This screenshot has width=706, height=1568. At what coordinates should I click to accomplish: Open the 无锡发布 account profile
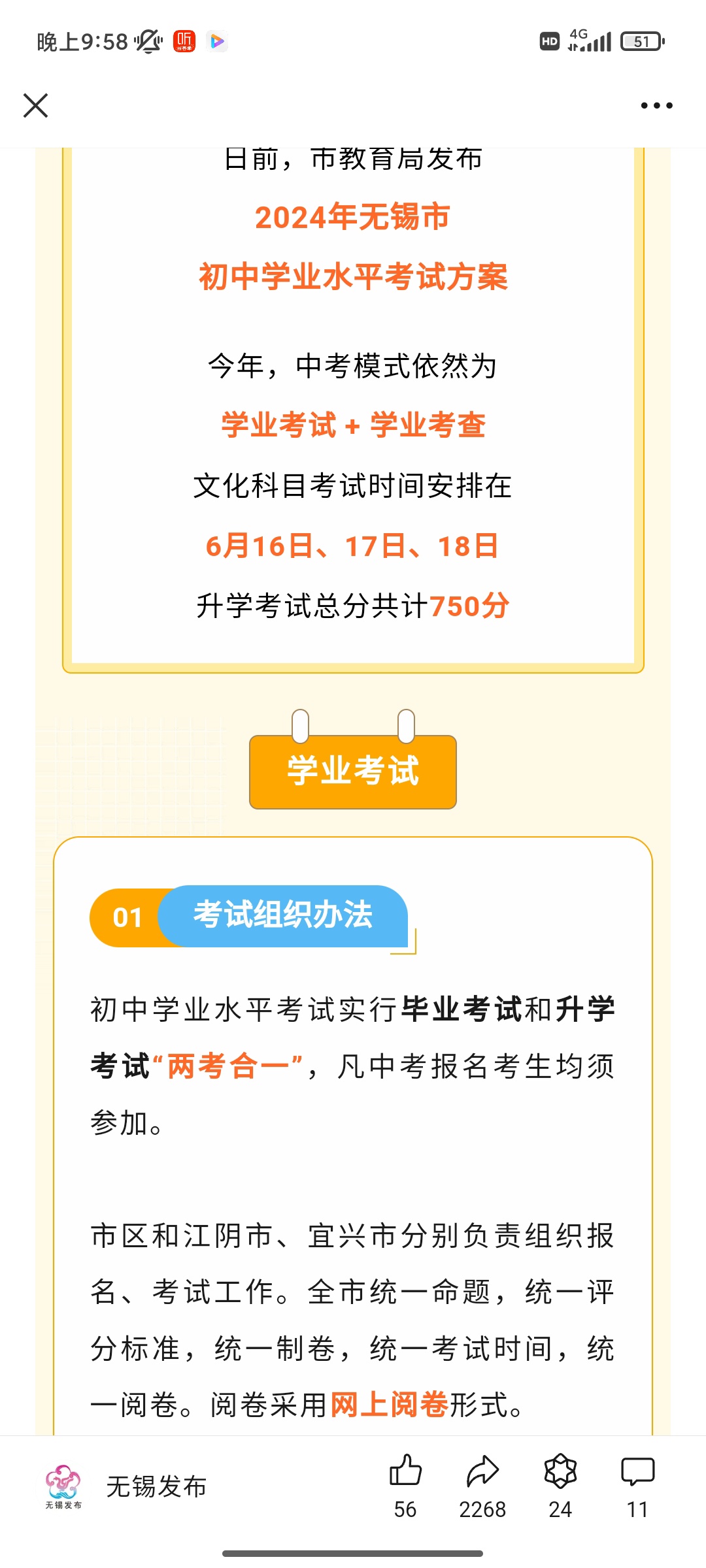[124, 1486]
